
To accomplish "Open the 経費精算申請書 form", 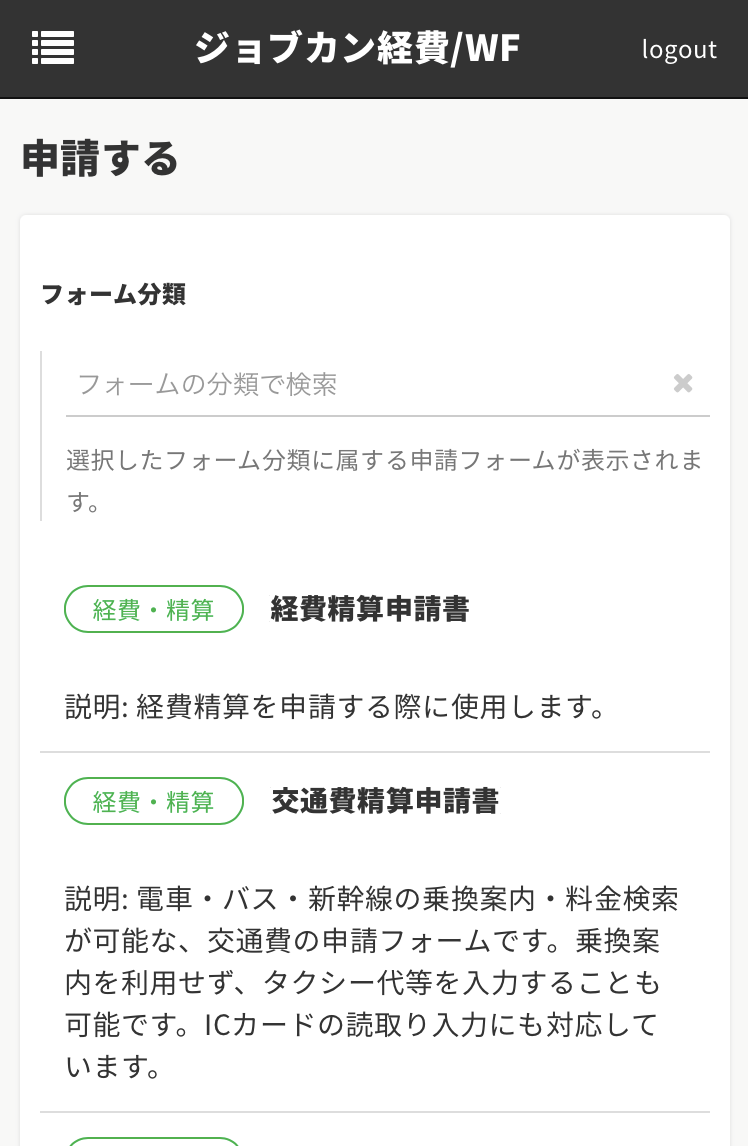I will [x=369, y=609].
